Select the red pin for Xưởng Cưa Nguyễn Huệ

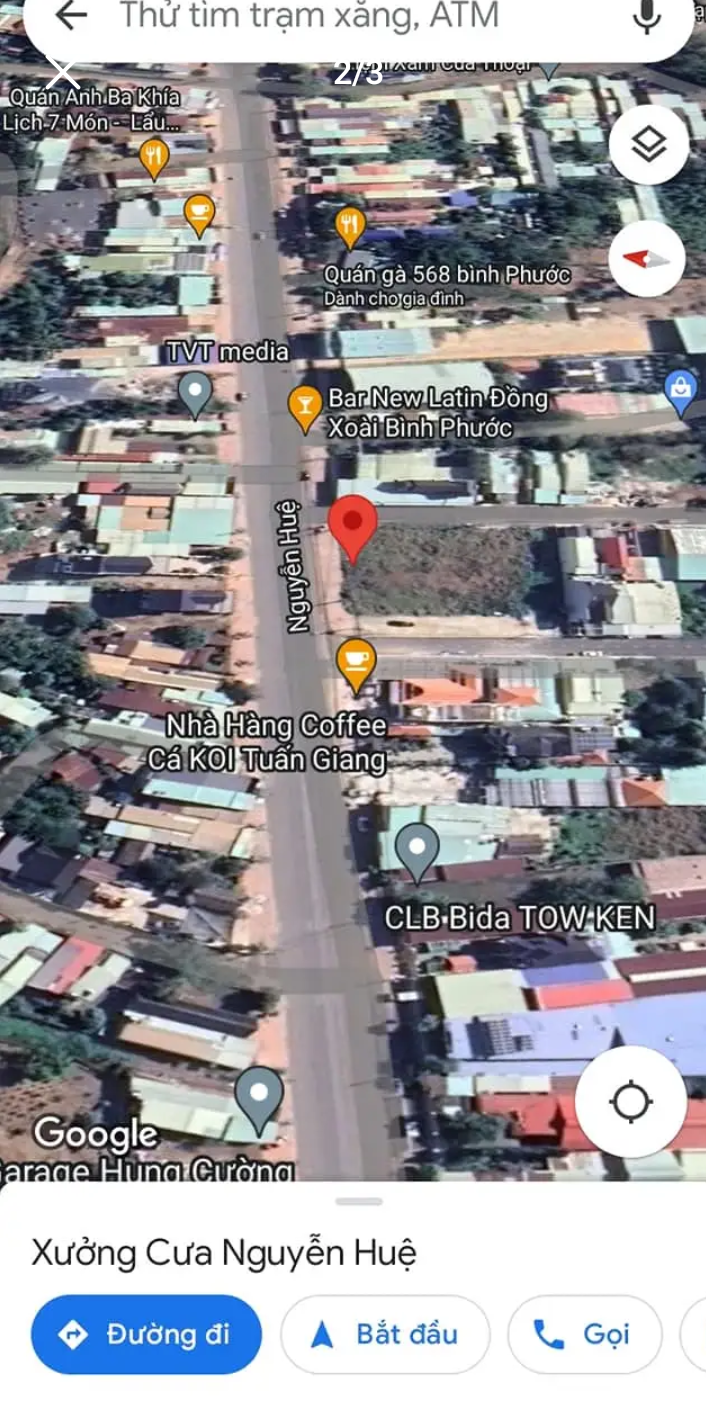tap(353, 525)
